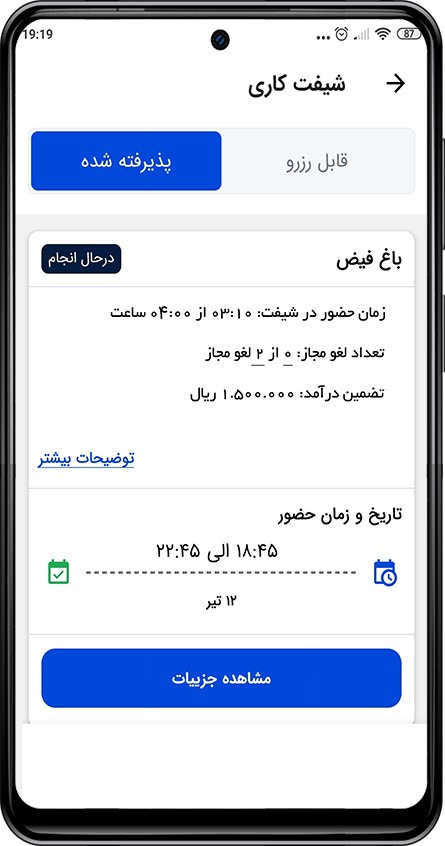Tap the مشاهده جزییات button
This screenshot has width=445, height=846.
coord(221,678)
